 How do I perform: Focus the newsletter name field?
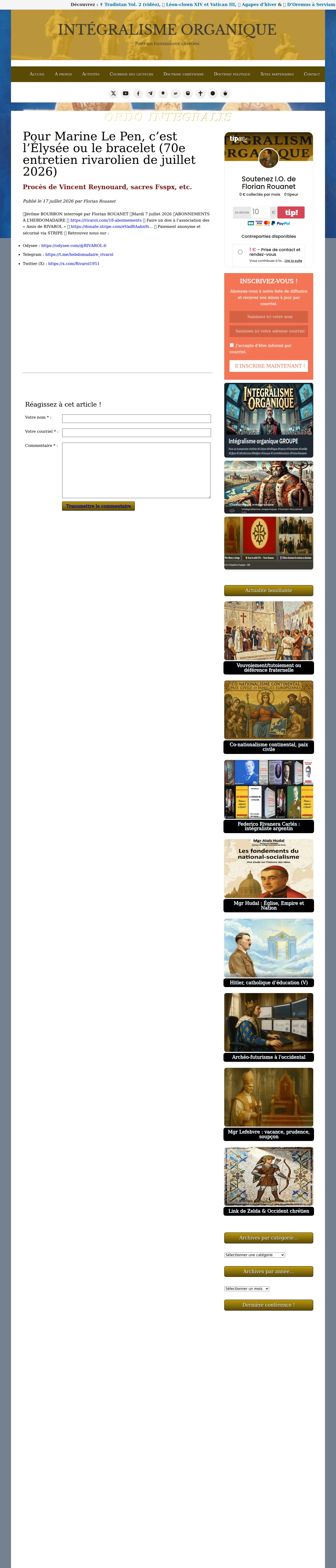(x=269, y=316)
